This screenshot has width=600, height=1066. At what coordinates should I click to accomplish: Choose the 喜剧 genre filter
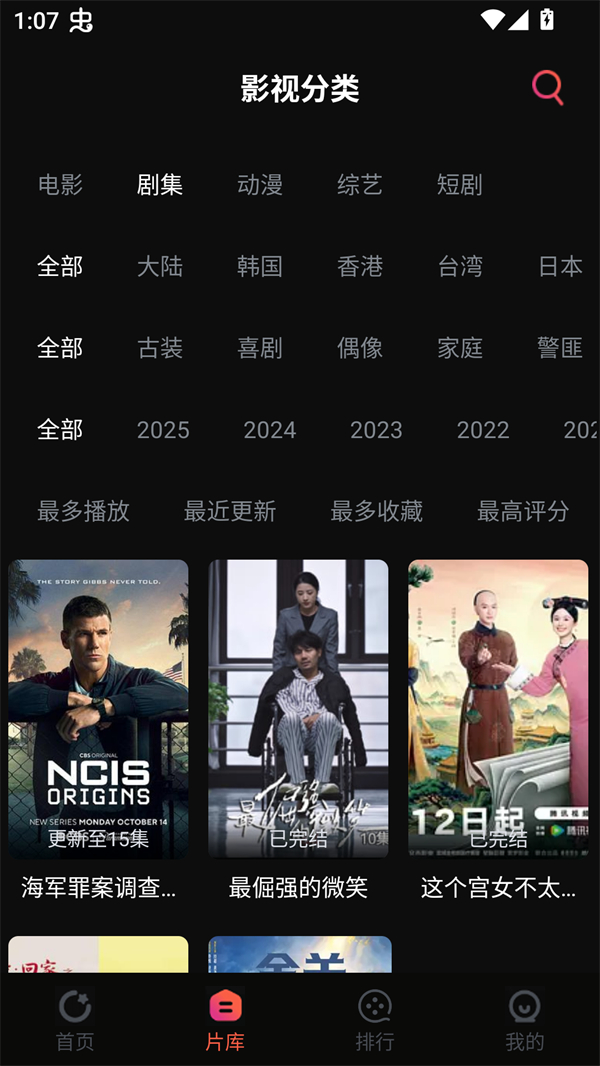[x=260, y=348]
